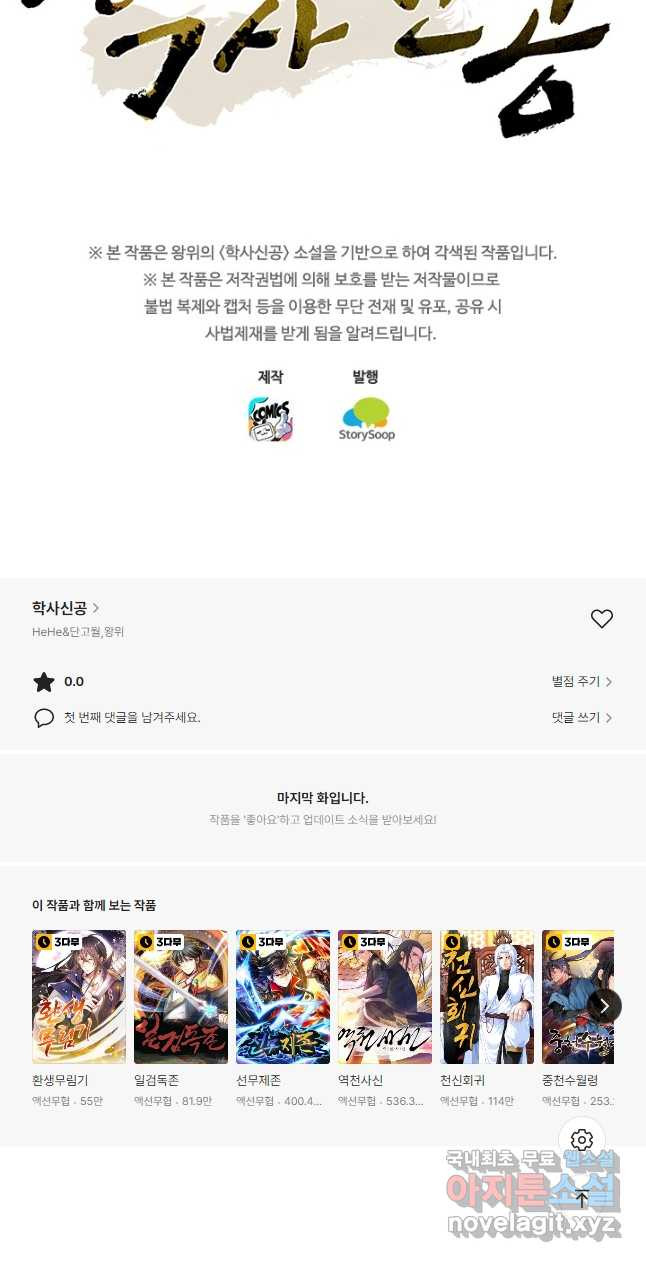Screen dimensions: 646x1262
Task: Open the 역천사신 recommended title
Action: click(385, 997)
